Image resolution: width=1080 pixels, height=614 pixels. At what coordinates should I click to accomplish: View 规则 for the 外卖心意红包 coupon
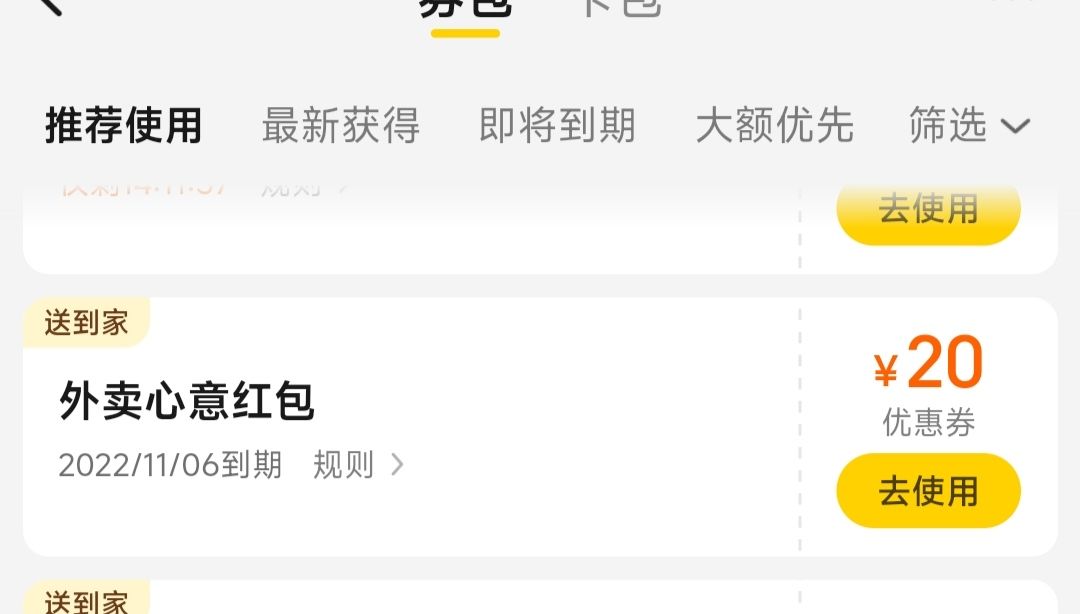[357, 465]
